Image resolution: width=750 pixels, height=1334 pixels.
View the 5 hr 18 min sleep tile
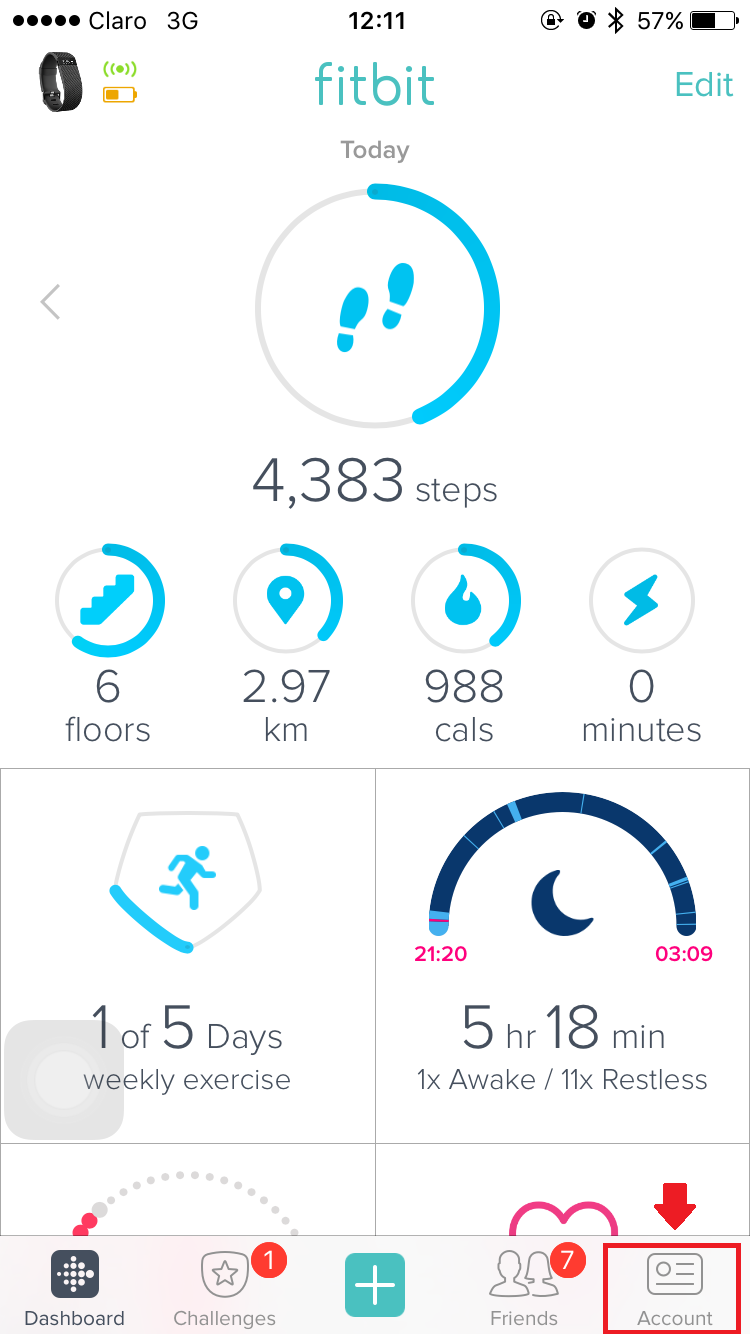(563, 955)
